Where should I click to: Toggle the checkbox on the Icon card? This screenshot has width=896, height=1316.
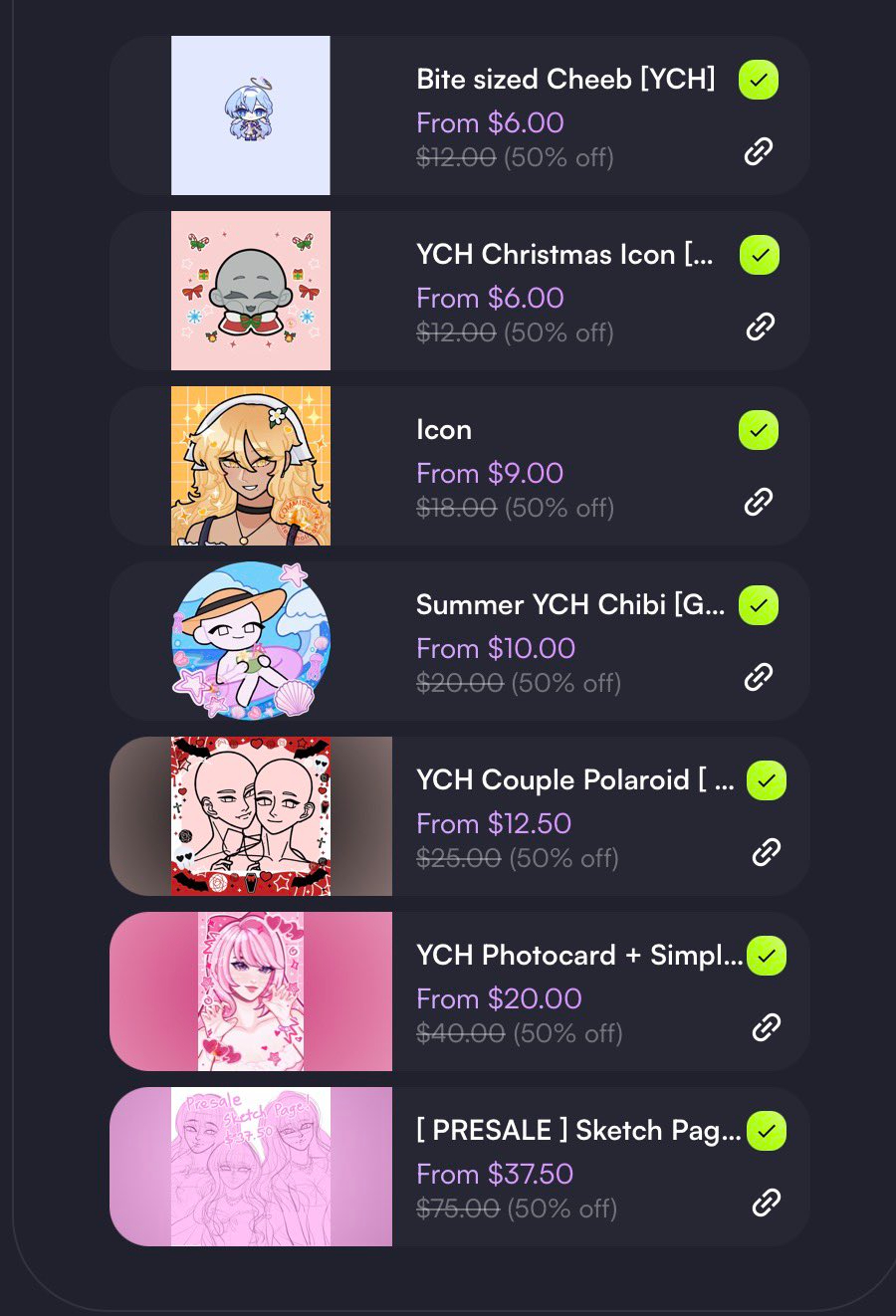coord(759,430)
